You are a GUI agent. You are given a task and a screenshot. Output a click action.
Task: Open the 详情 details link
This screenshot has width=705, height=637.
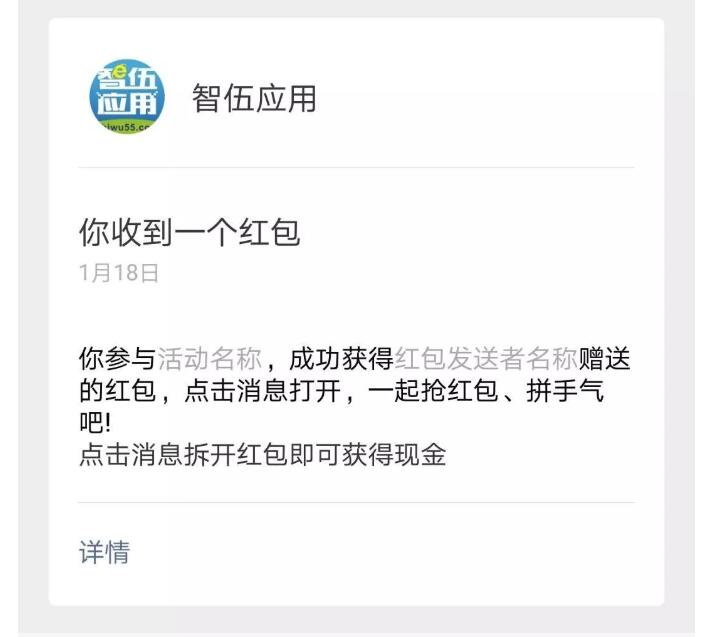[104, 552]
